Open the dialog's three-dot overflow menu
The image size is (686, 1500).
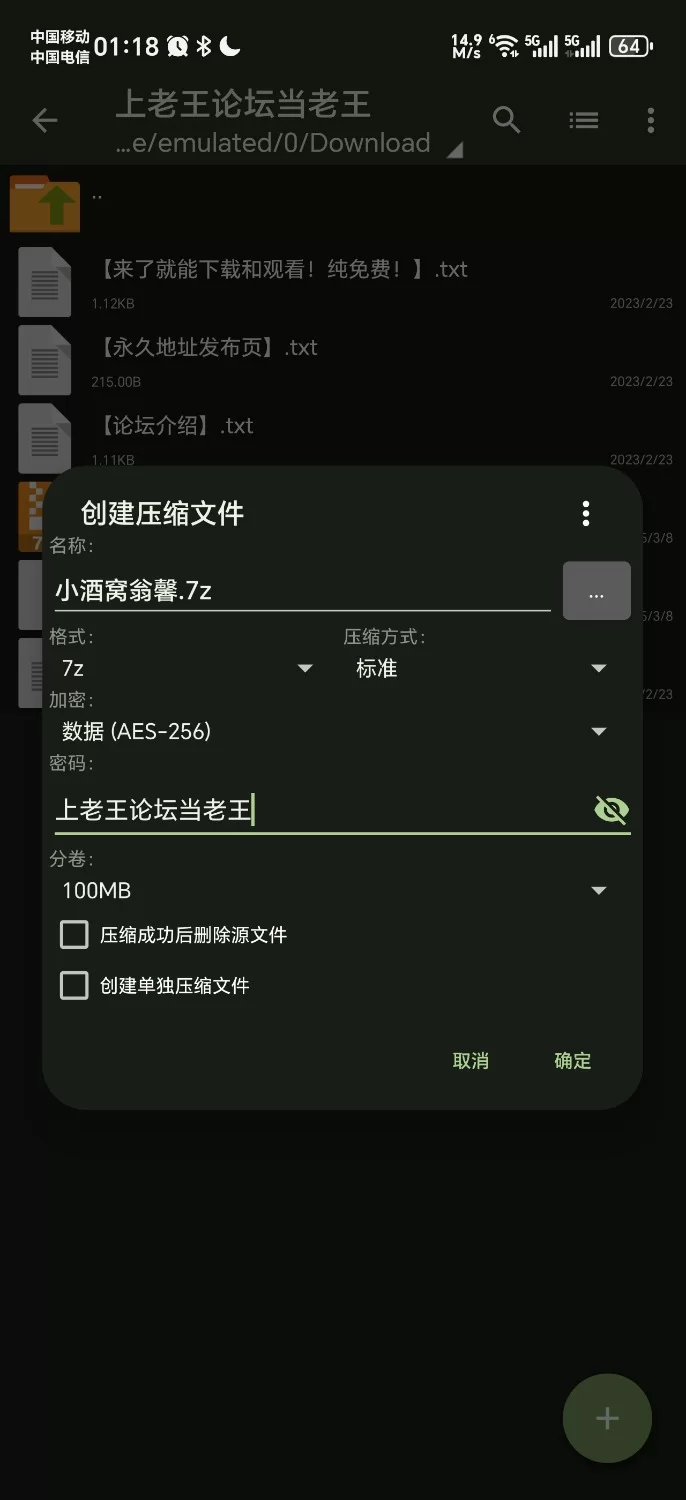tap(586, 514)
